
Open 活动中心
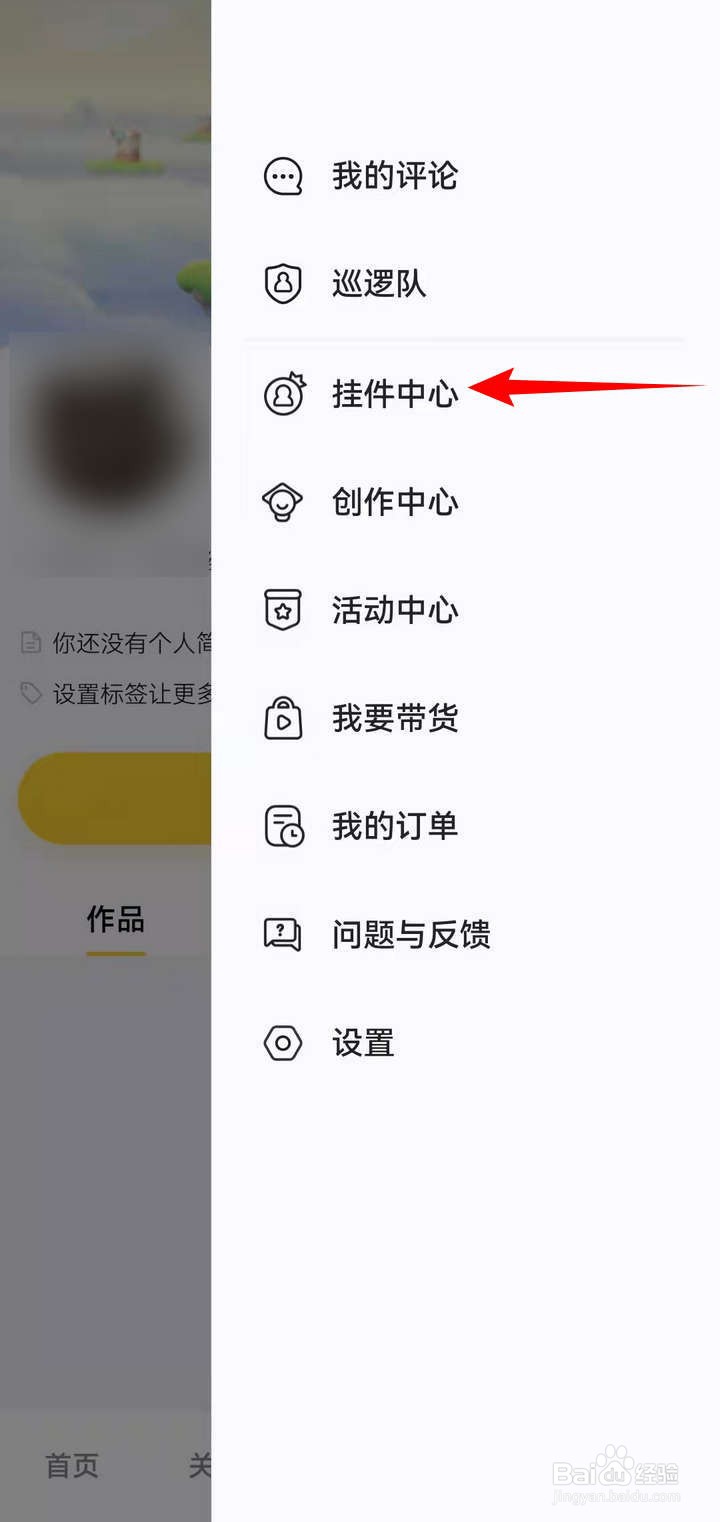tap(394, 610)
